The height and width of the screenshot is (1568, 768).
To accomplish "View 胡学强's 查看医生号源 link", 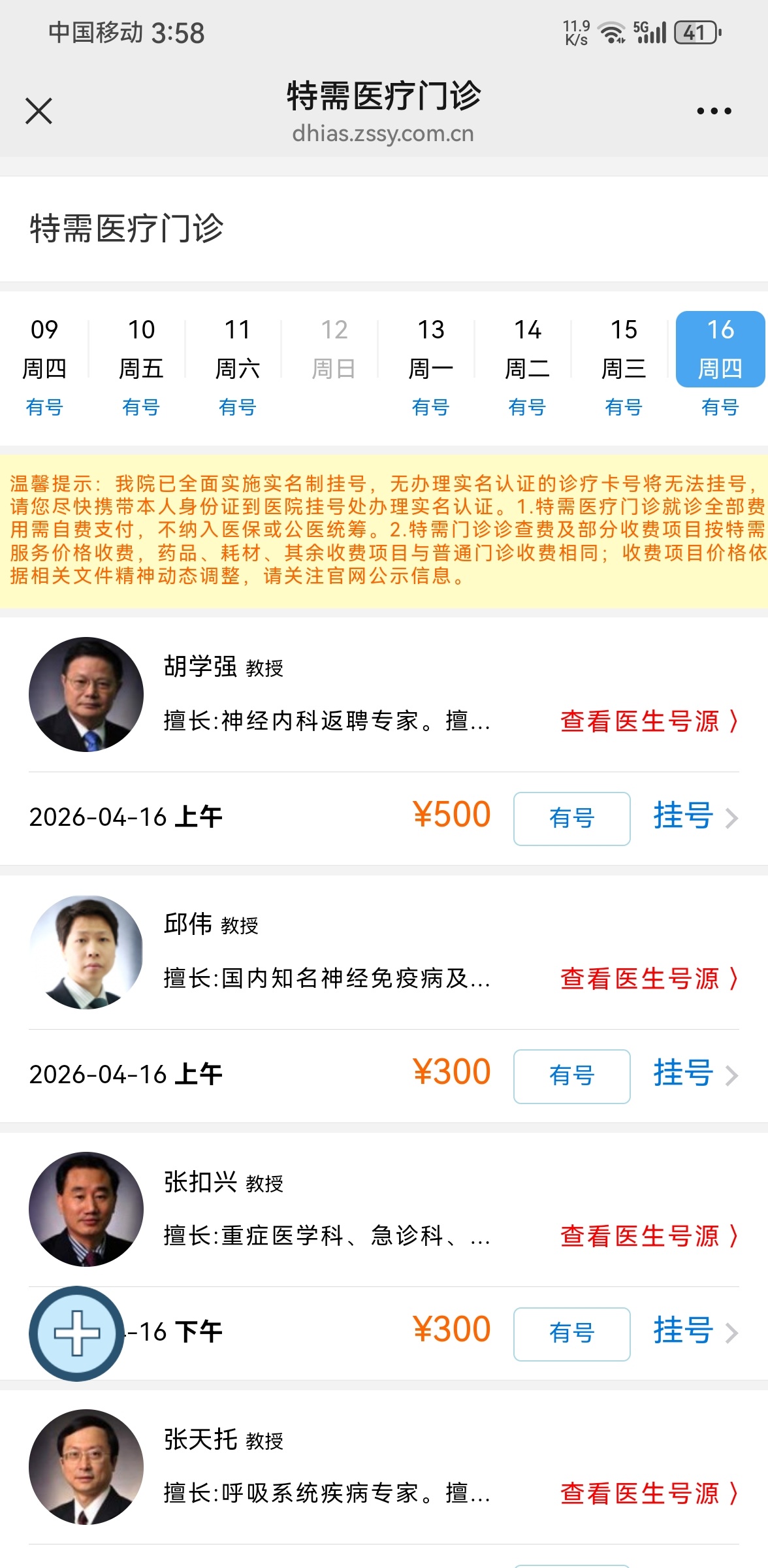I will [x=648, y=721].
